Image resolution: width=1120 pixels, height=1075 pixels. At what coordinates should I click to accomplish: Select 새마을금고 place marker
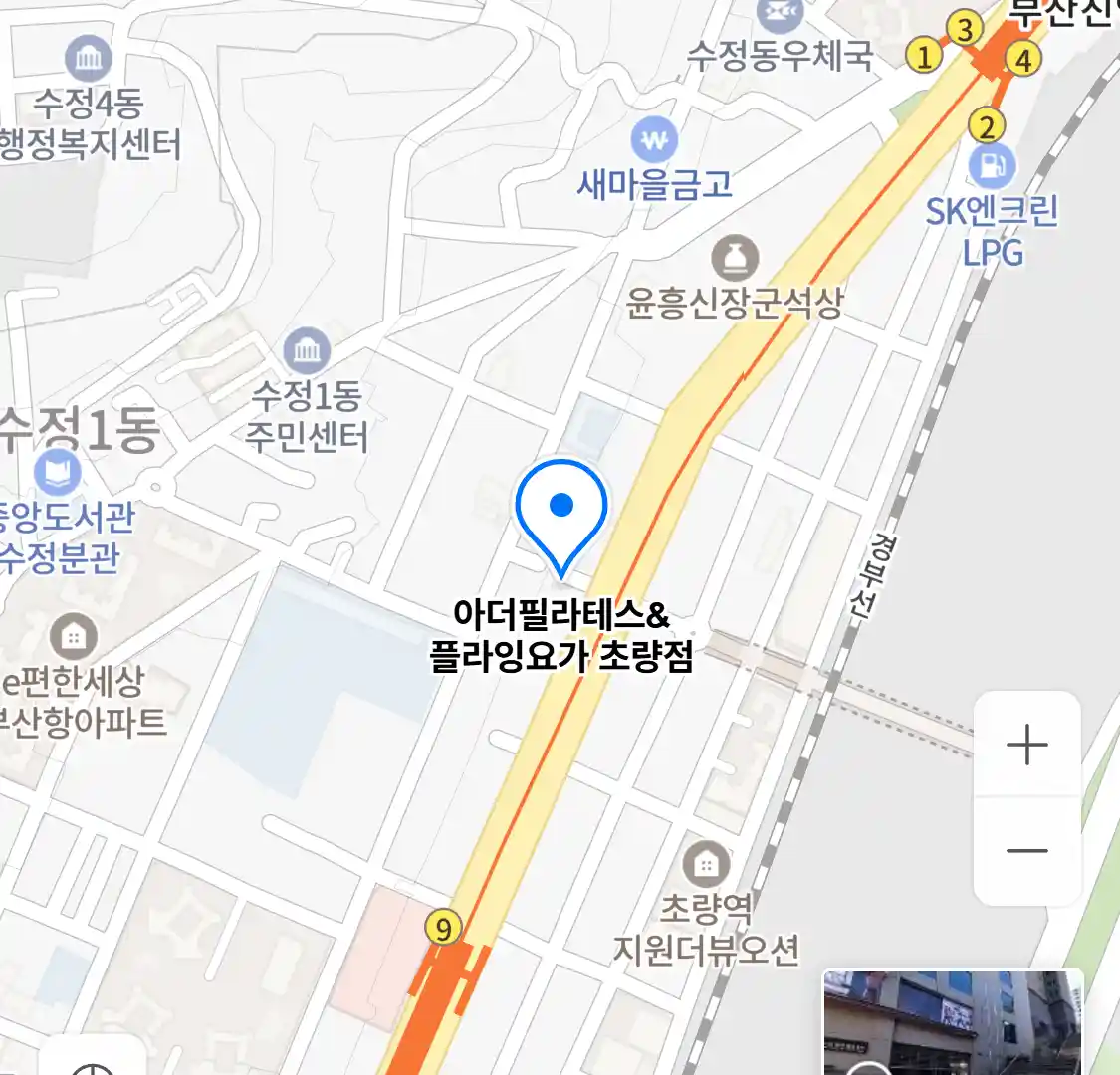click(654, 141)
